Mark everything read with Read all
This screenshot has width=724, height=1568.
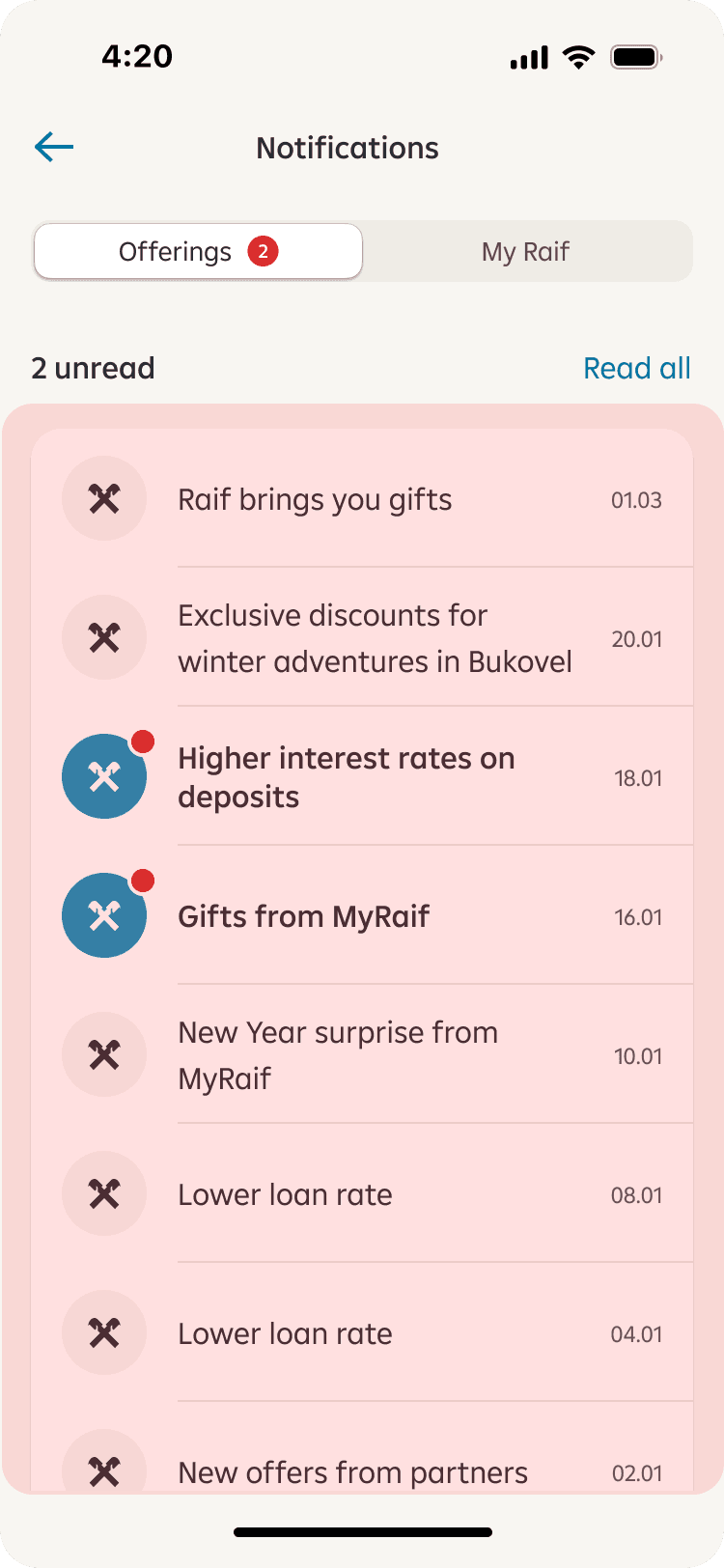click(x=637, y=368)
